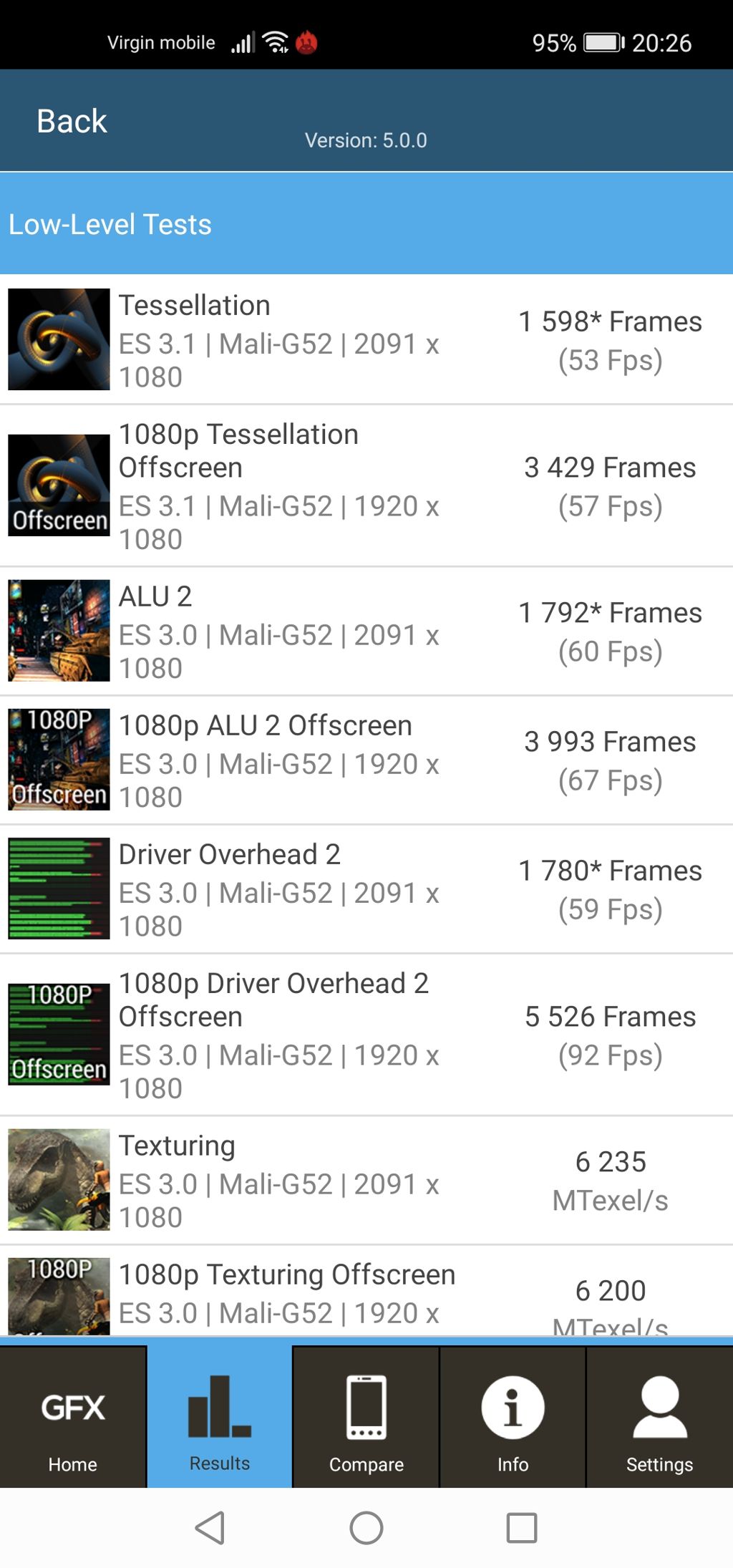The height and width of the screenshot is (1568, 733).
Task: Open the Tessellation test result
Action: pyautogui.click(x=366, y=340)
